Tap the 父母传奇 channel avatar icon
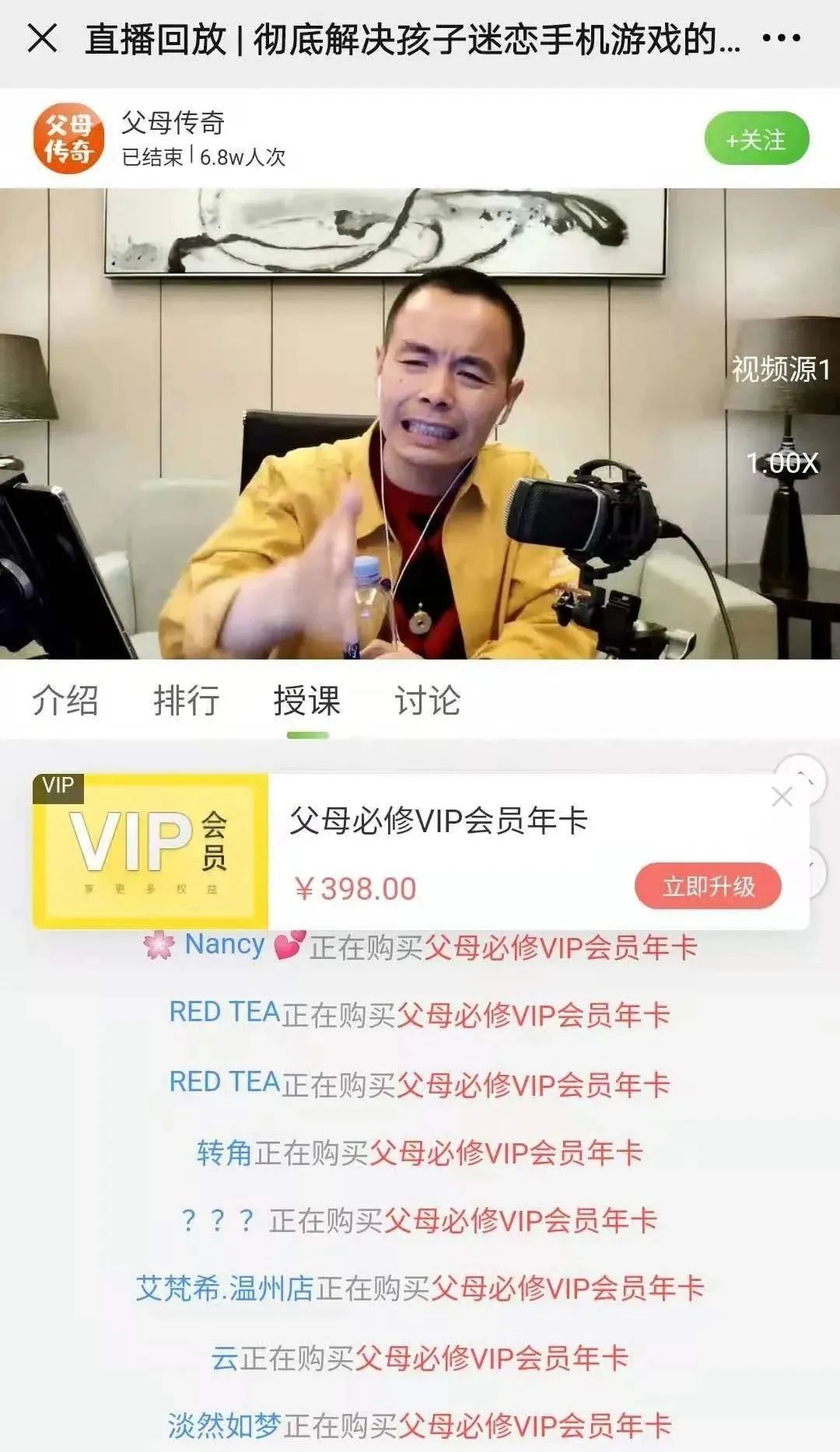 67,138
